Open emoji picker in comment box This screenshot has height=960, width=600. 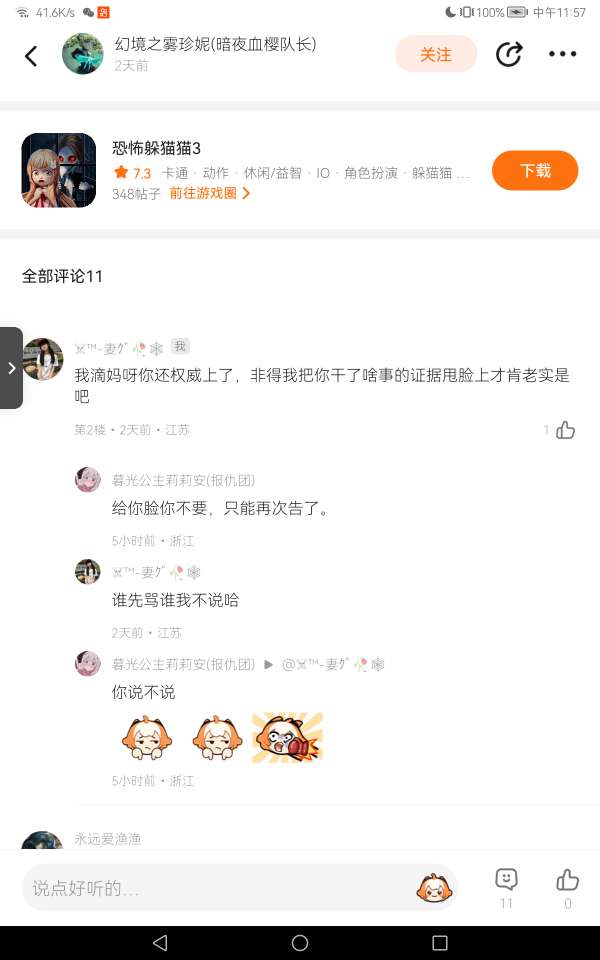click(431, 888)
